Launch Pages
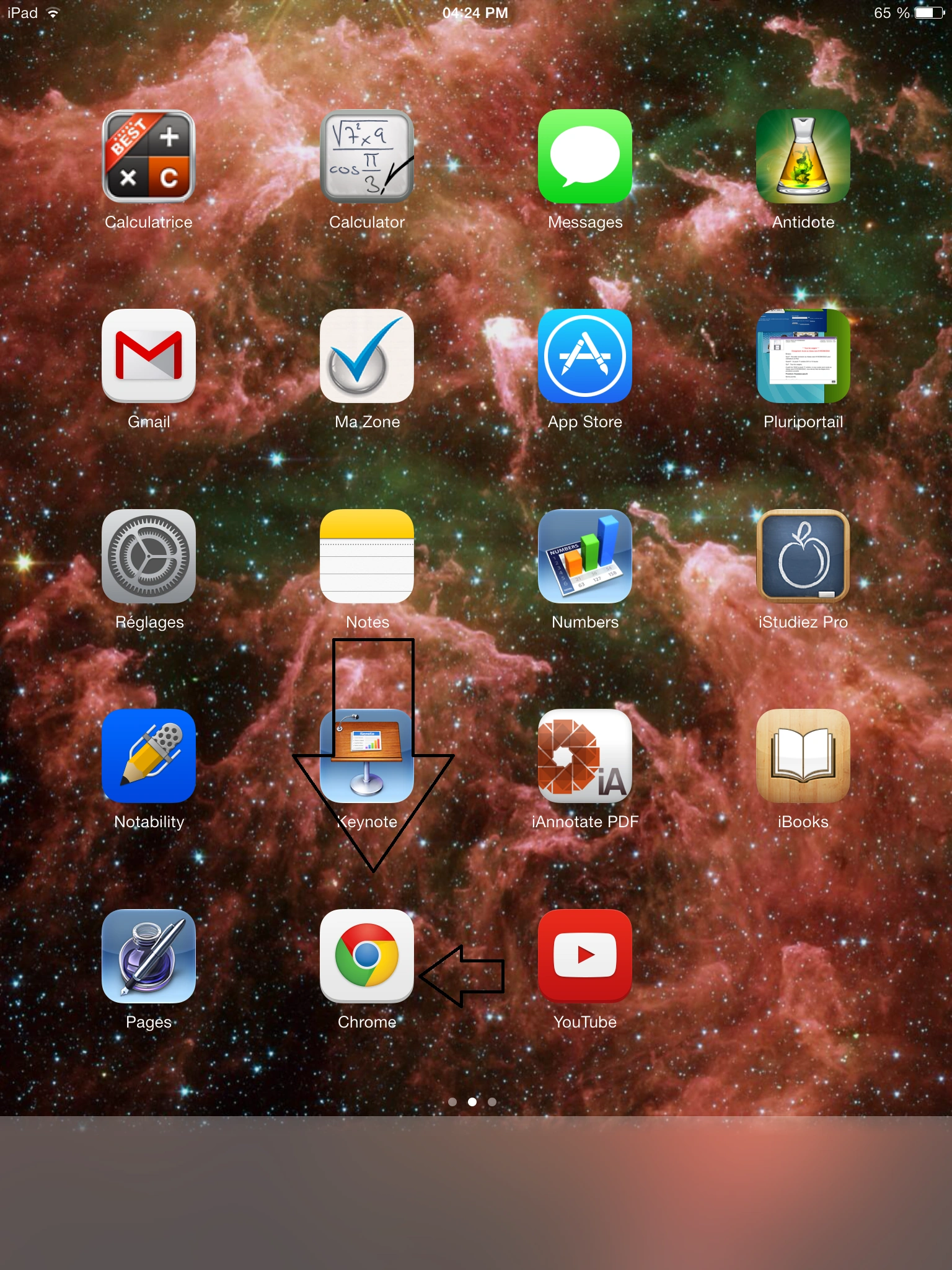Viewport: 952px width, 1270px height. pyautogui.click(x=149, y=956)
